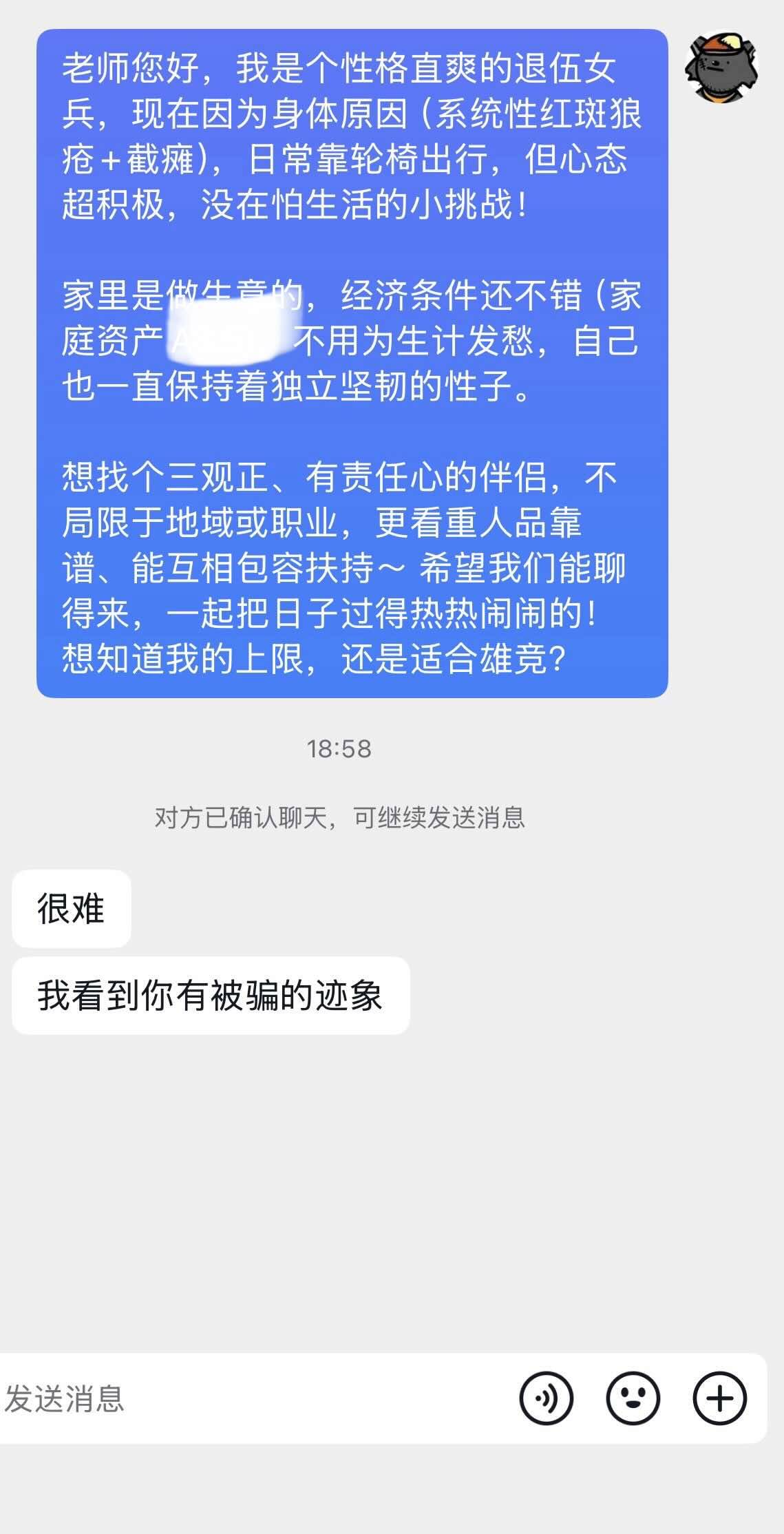
Task: Open the emoji picker
Action: coord(633,1398)
